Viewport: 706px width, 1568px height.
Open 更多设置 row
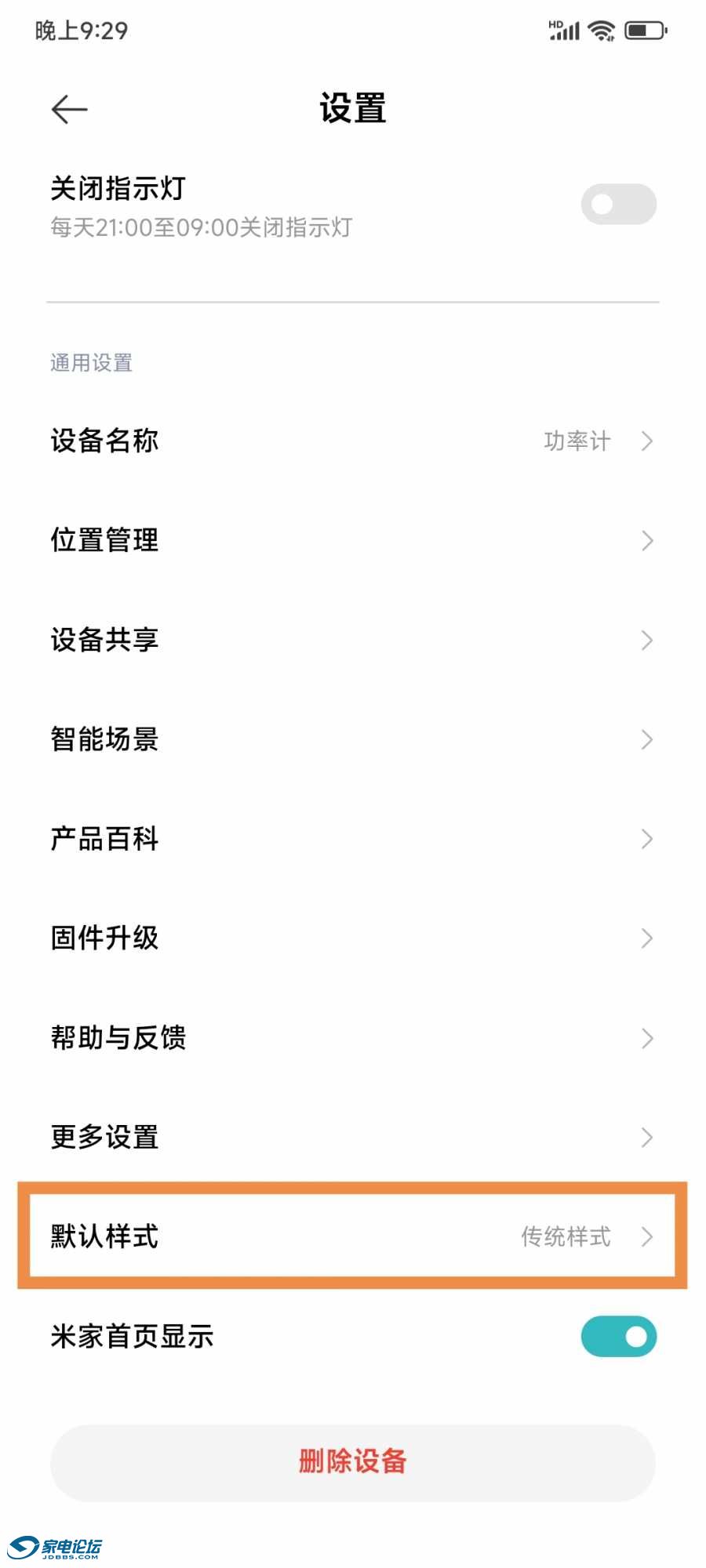pos(353,1138)
